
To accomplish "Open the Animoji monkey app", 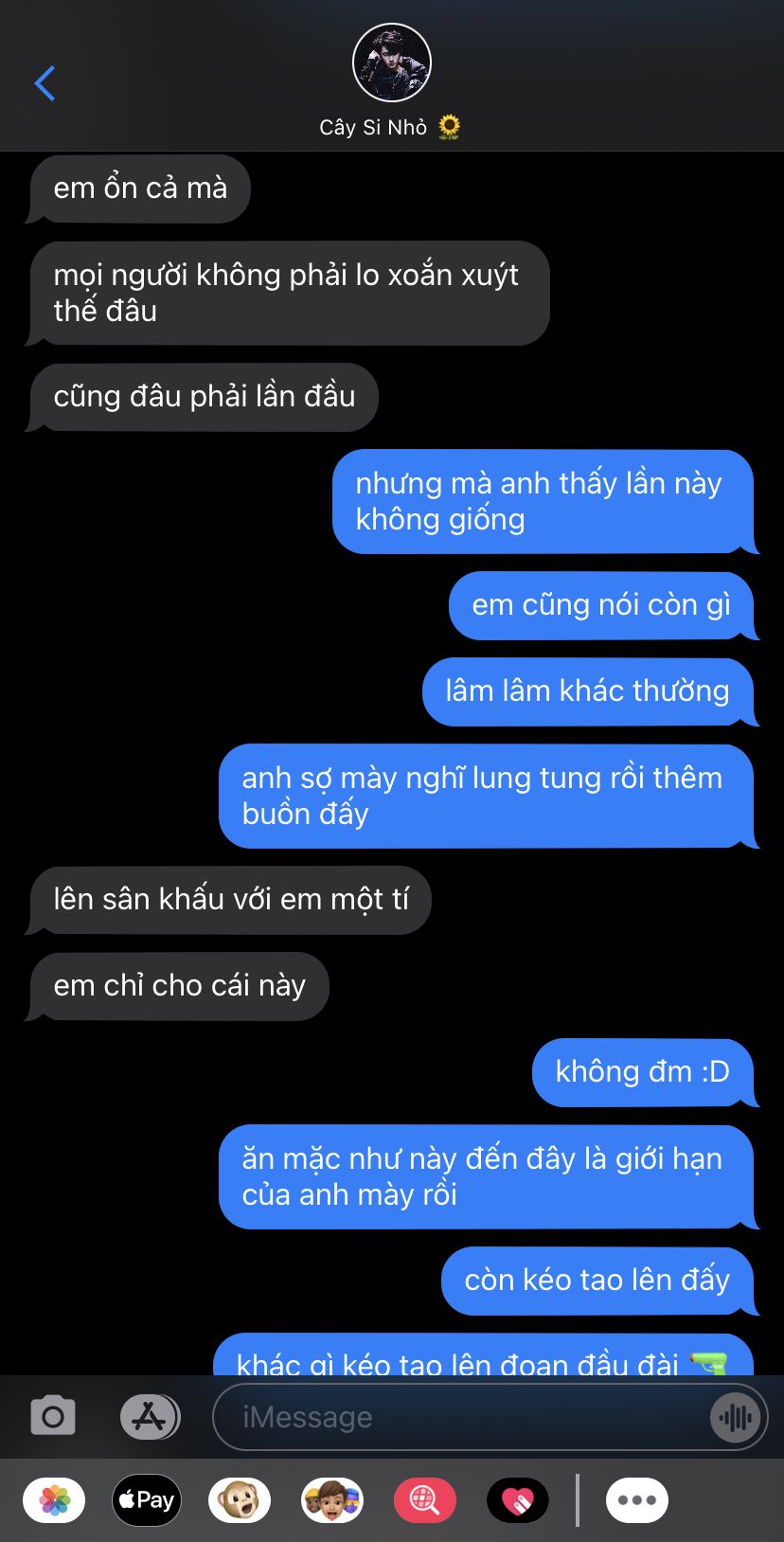I will click(240, 1500).
